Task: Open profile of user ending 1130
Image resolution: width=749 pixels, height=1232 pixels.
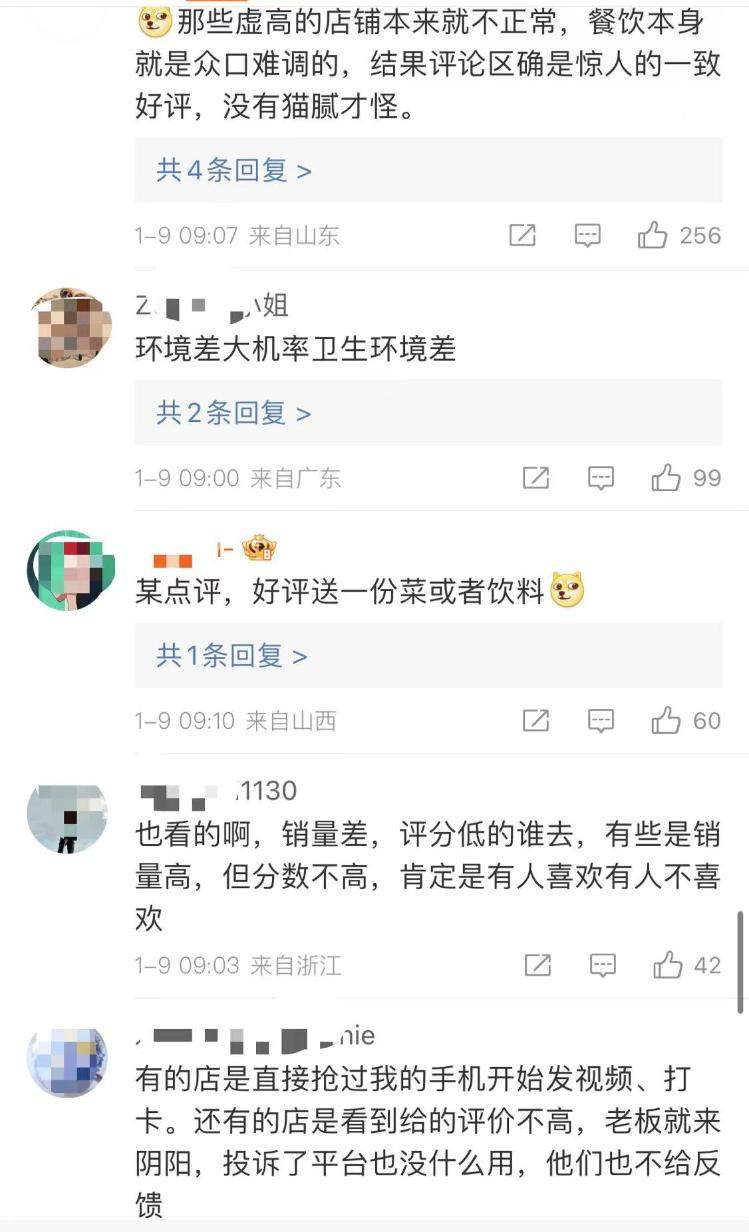Action: coord(67,818)
